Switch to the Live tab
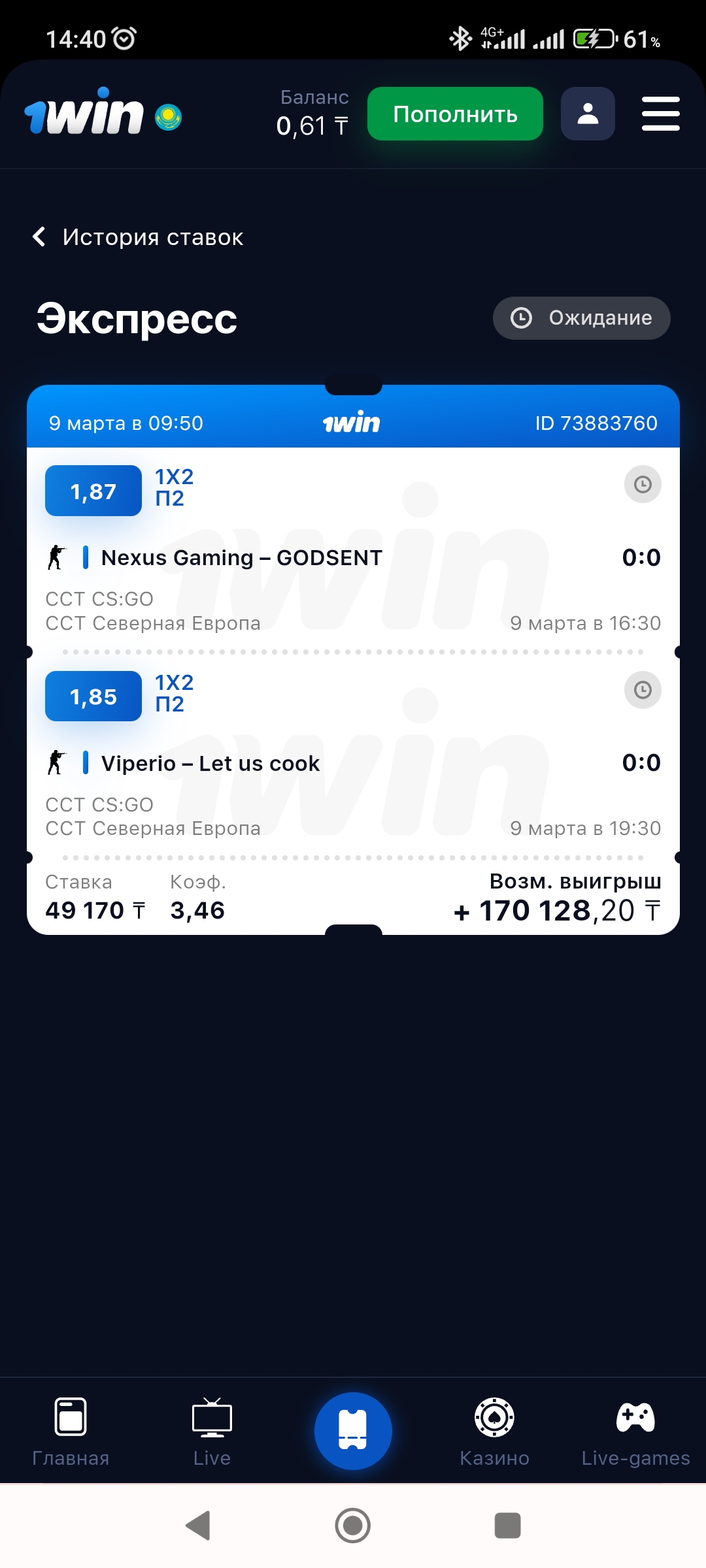The image size is (706, 1568). pos(212,1432)
